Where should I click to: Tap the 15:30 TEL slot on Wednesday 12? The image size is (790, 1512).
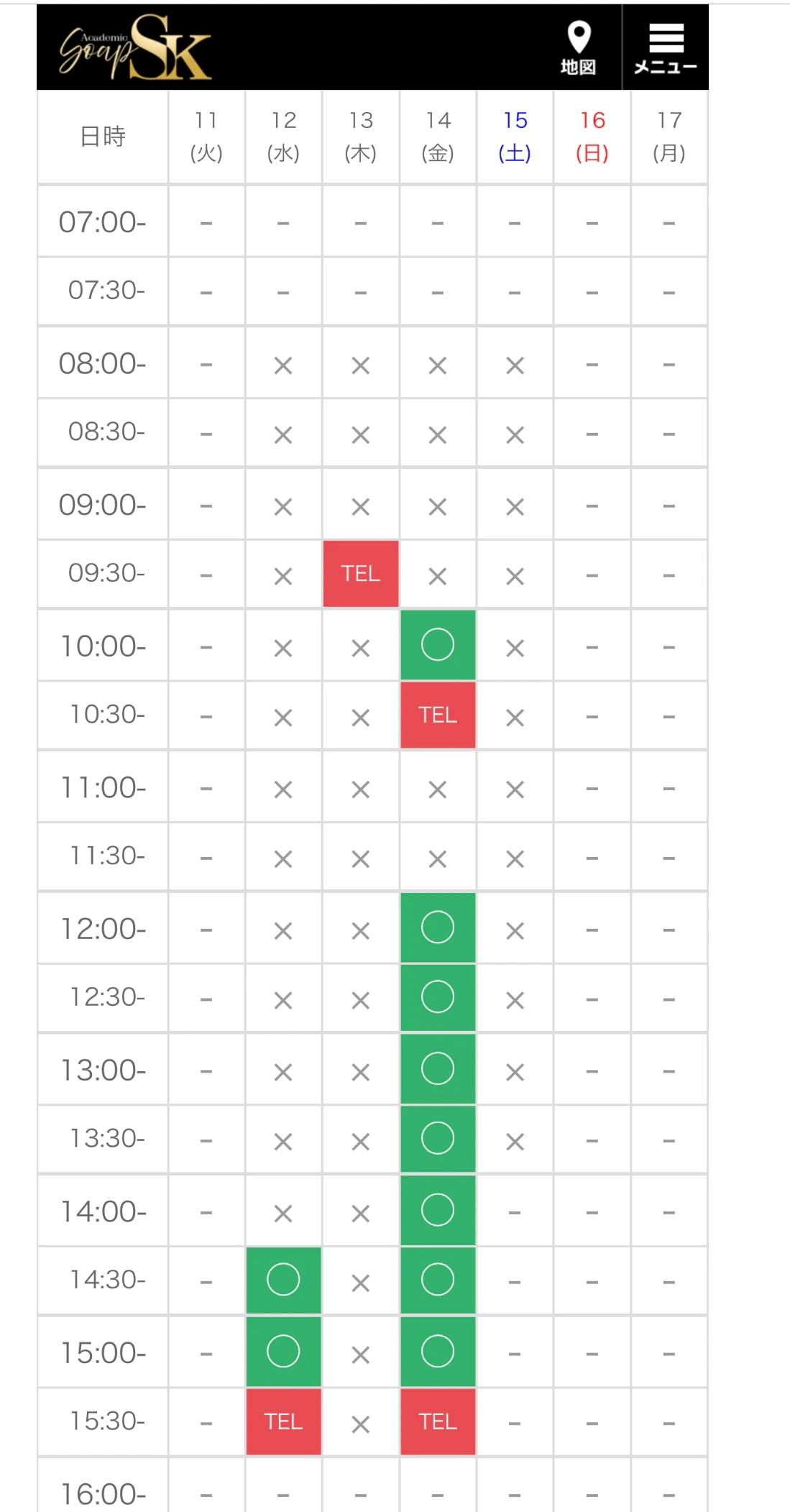tap(283, 1422)
